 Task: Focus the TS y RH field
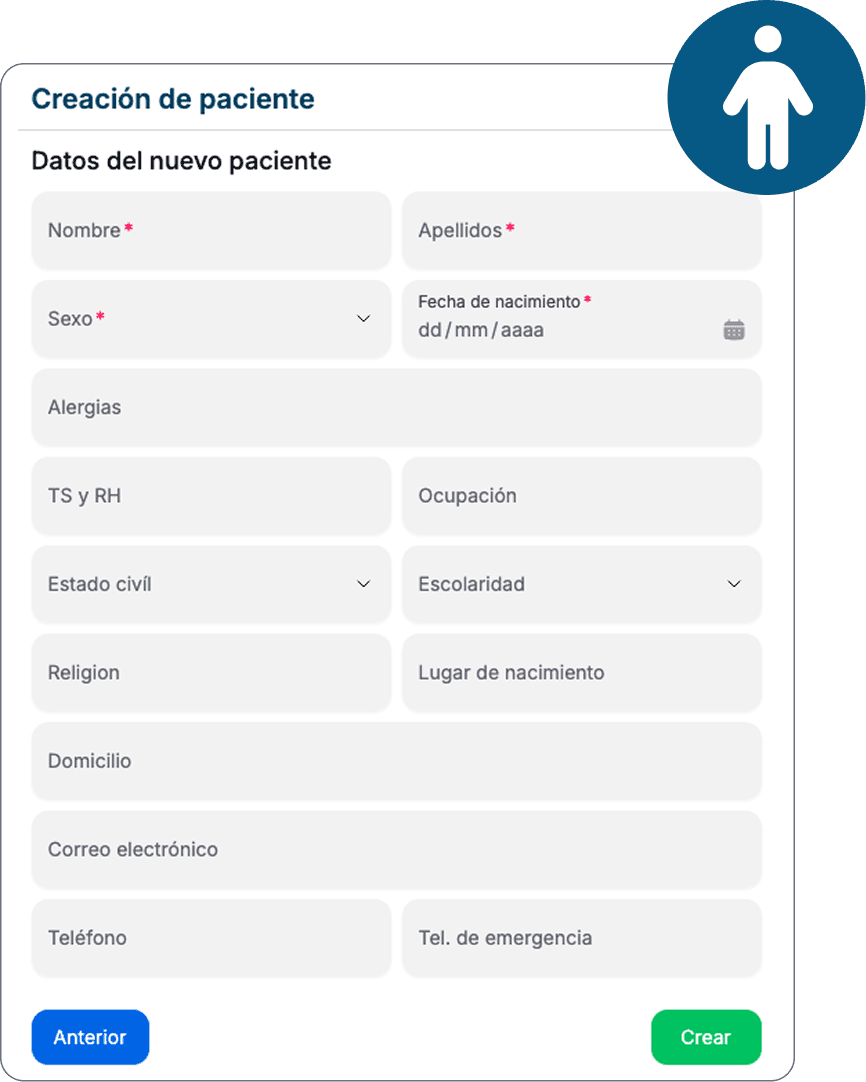[x=211, y=496]
